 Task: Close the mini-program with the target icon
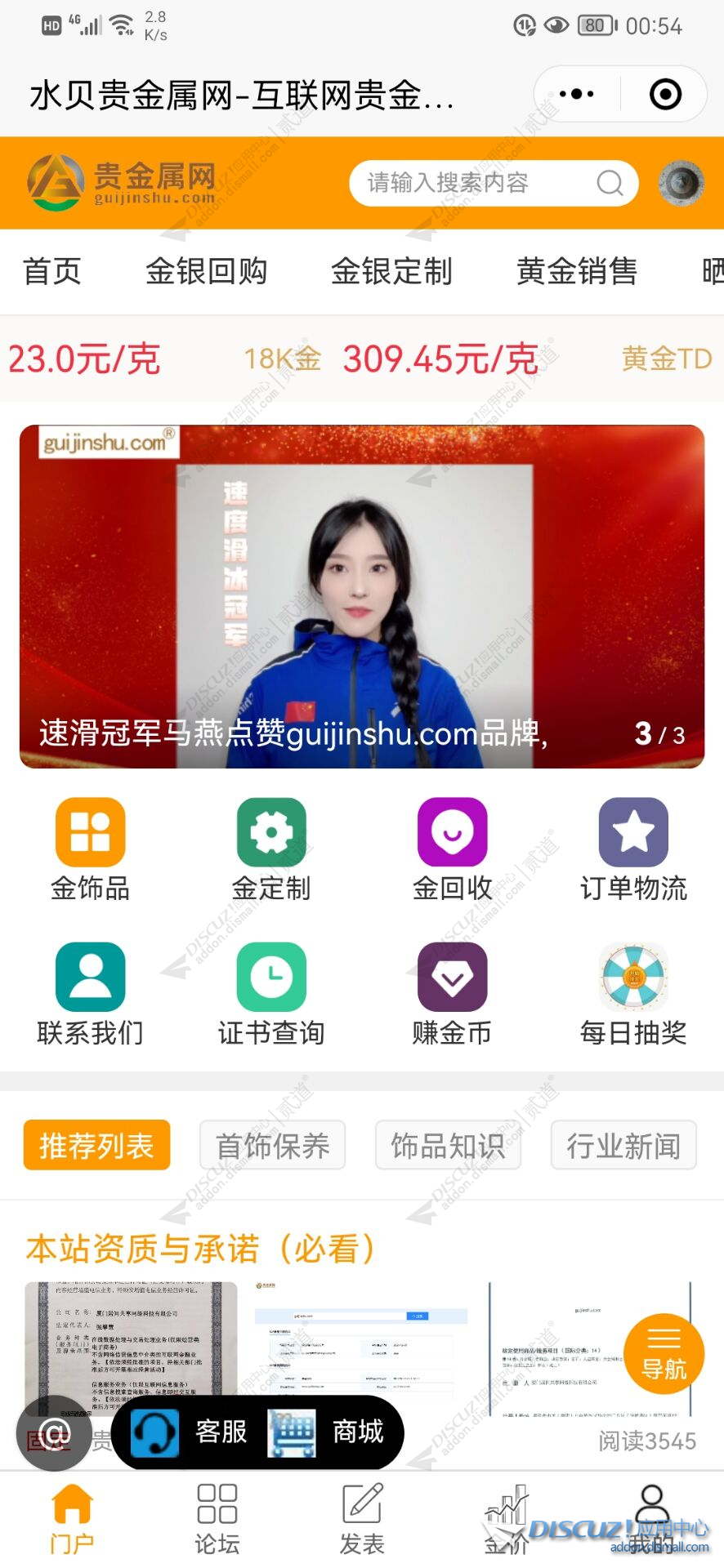click(x=665, y=94)
